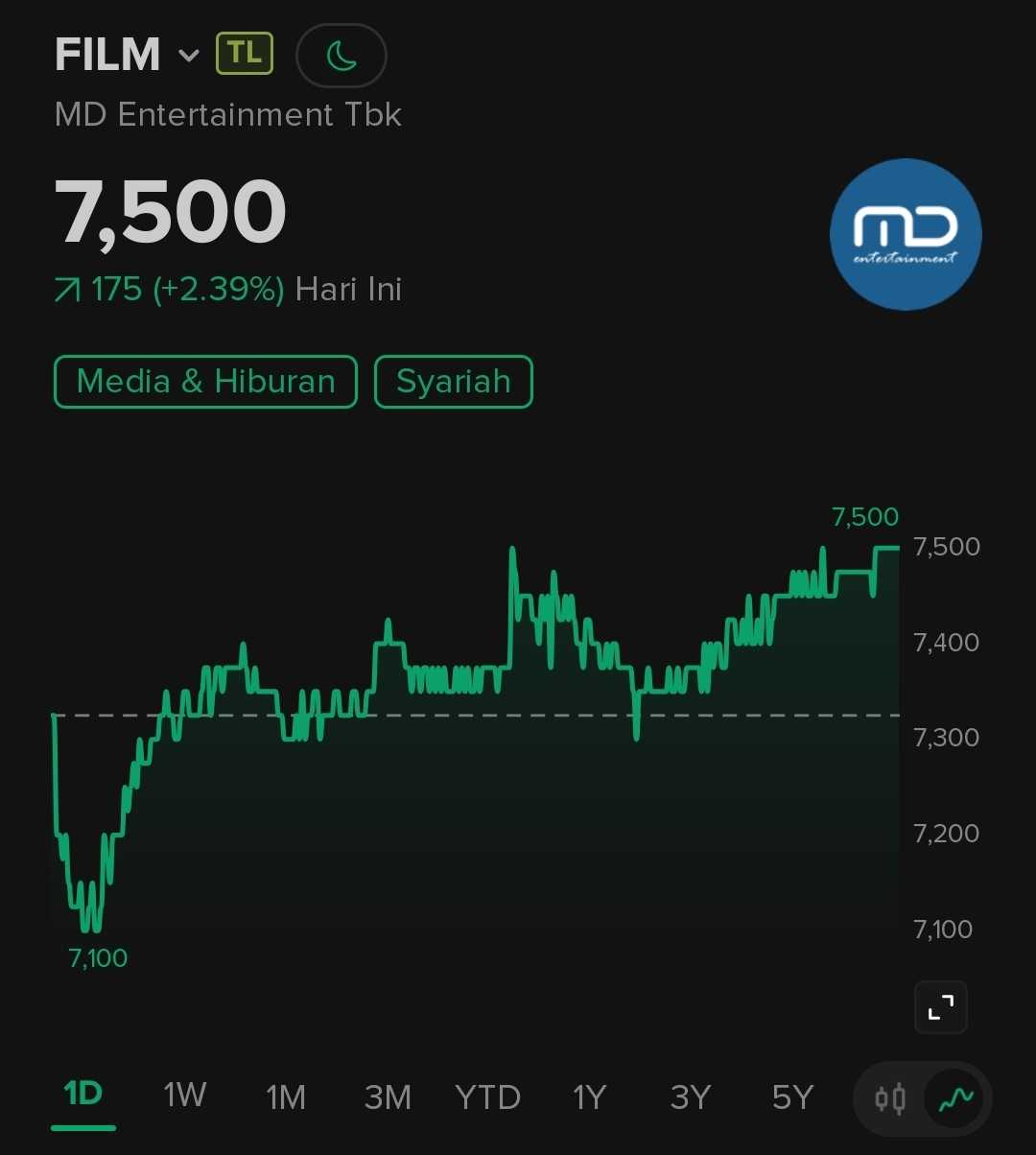
Task: Select the 1D time range
Action: click(83, 1095)
